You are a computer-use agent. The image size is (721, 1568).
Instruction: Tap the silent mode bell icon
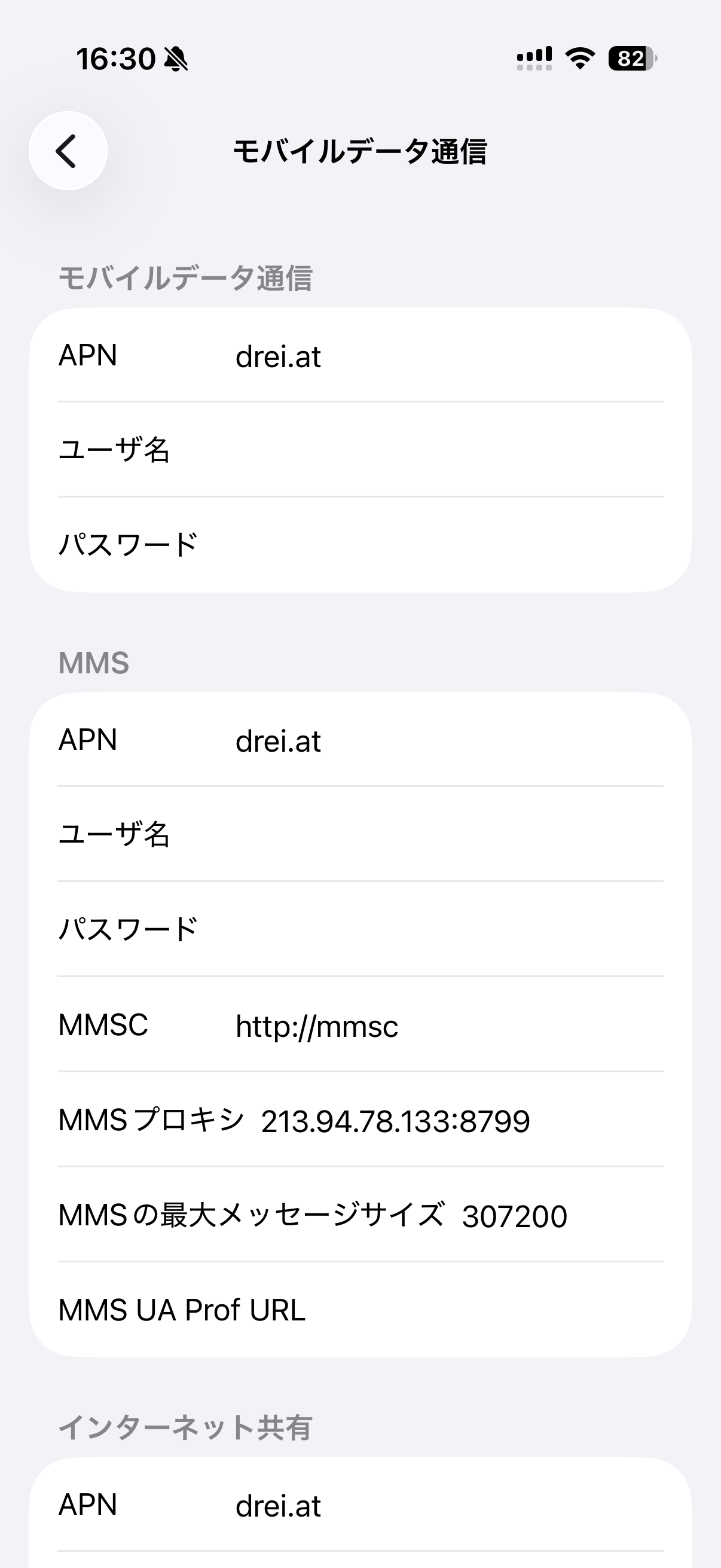pyautogui.click(x=176, y=58)
